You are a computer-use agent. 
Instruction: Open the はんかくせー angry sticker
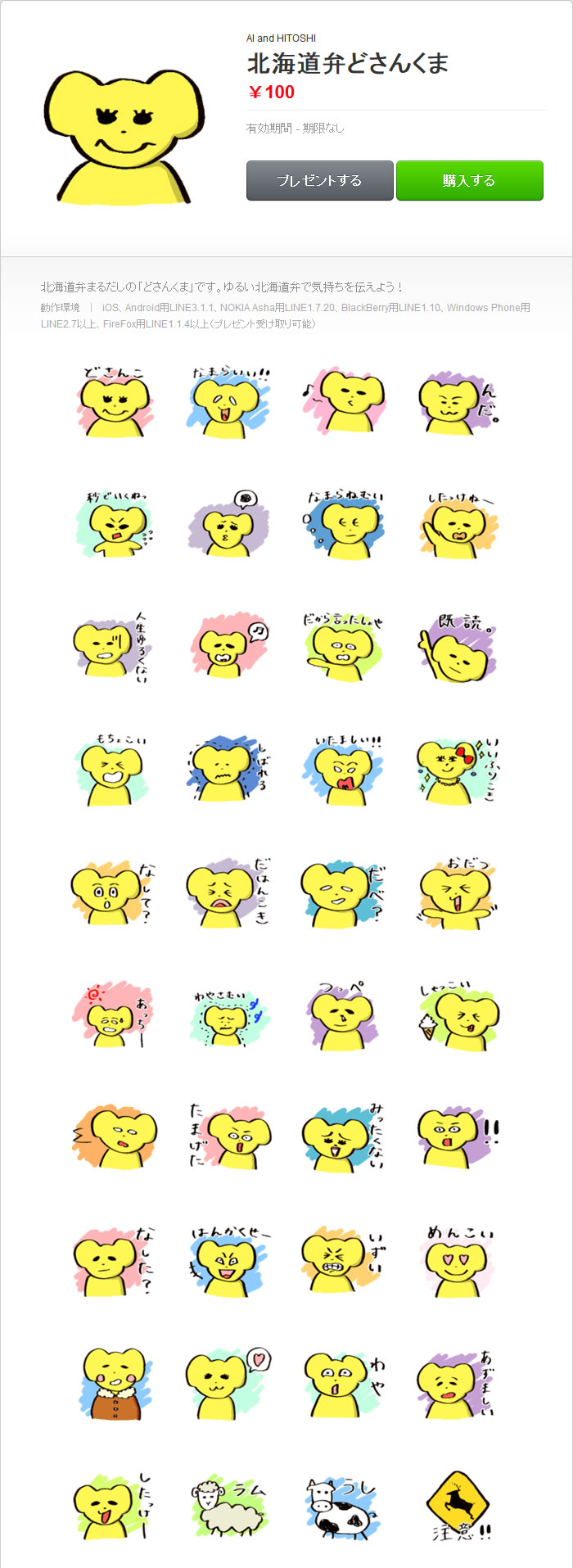[229, 1261]
